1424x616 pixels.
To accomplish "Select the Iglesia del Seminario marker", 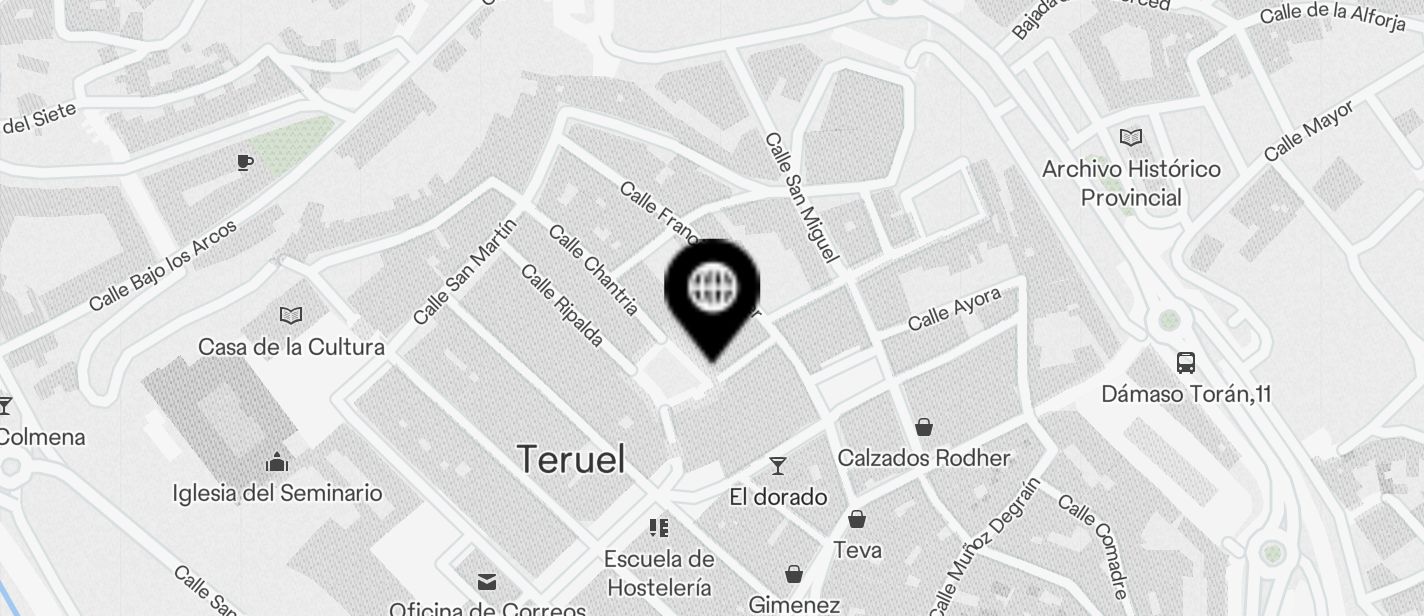I will 277,462.
